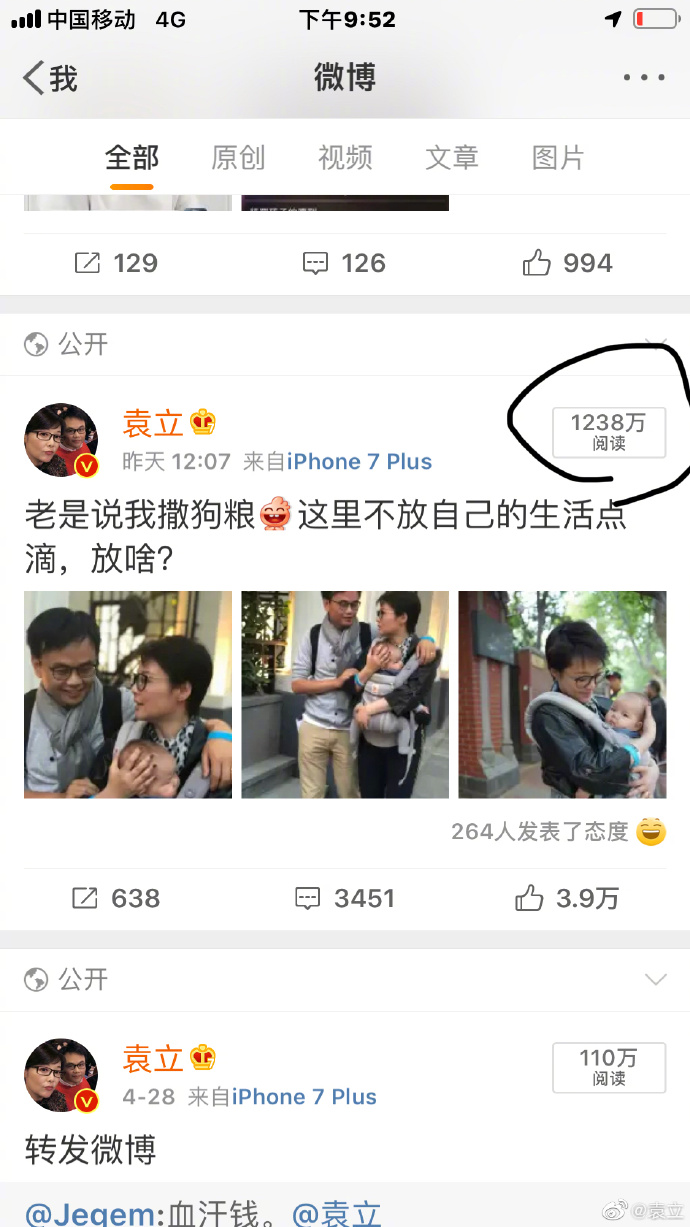Image resolution: width=690 pixels, height=1227 pixels.
Task: Tap the 1238万 阅读 button
Action: click(608, 432)
